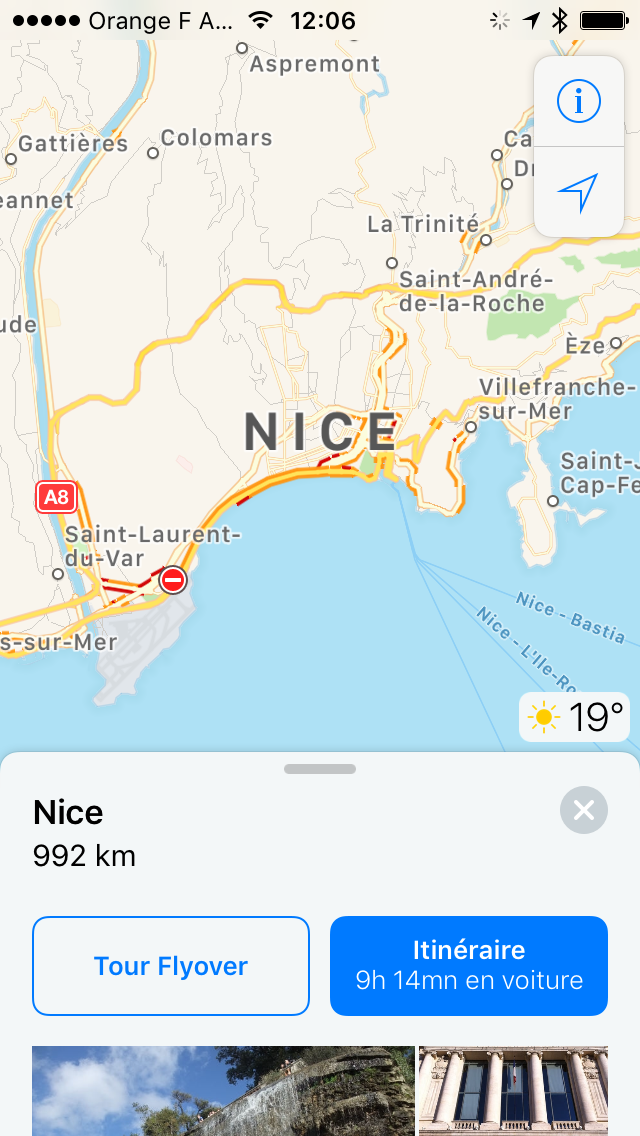Screen dimensions: 640x1136
Task: Tap the card's grabber handle to expand
Action: click(x=320, y=769)
